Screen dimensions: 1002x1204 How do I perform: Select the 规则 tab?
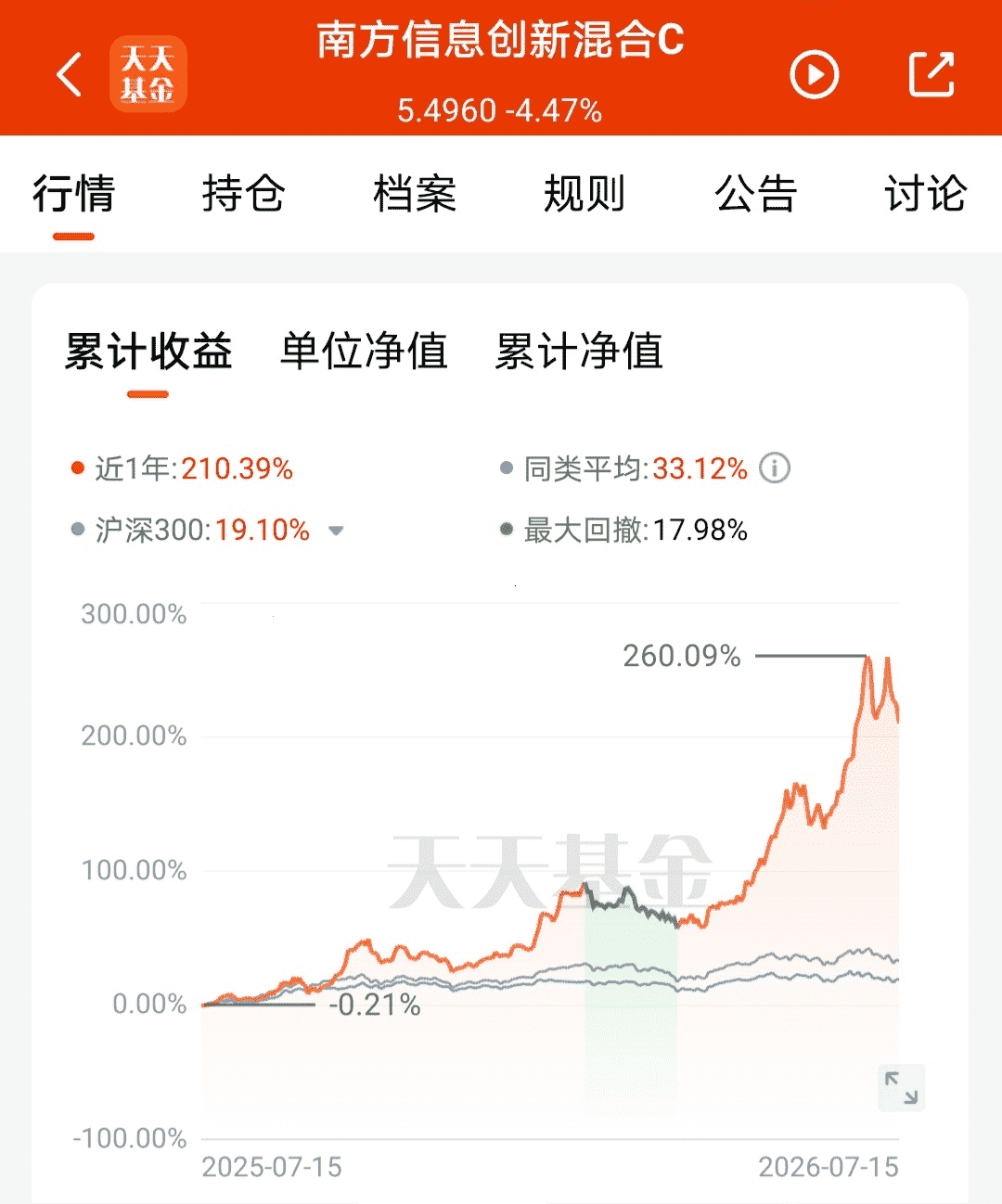click(x=584, y=194)
